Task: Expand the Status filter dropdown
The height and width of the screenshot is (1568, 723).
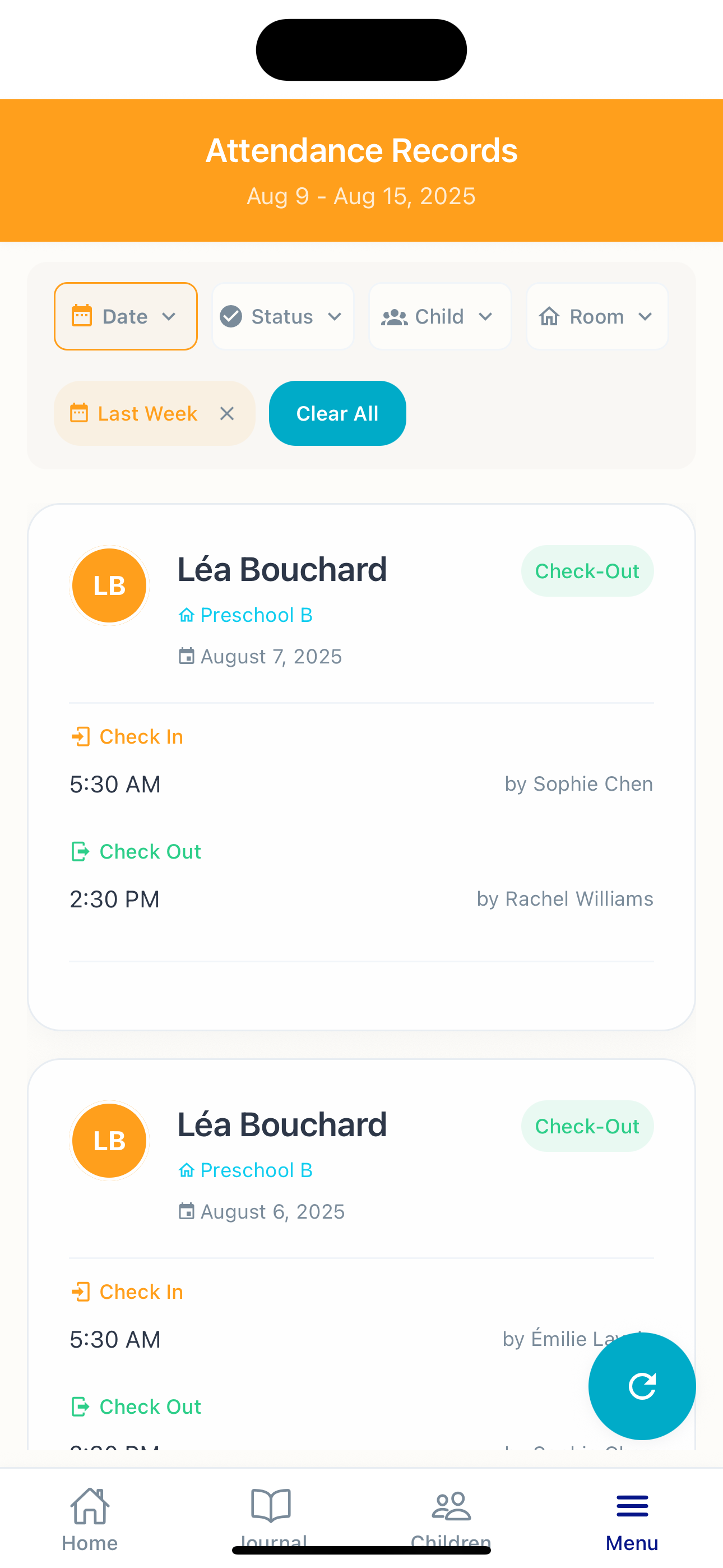Action: (282, 316)
